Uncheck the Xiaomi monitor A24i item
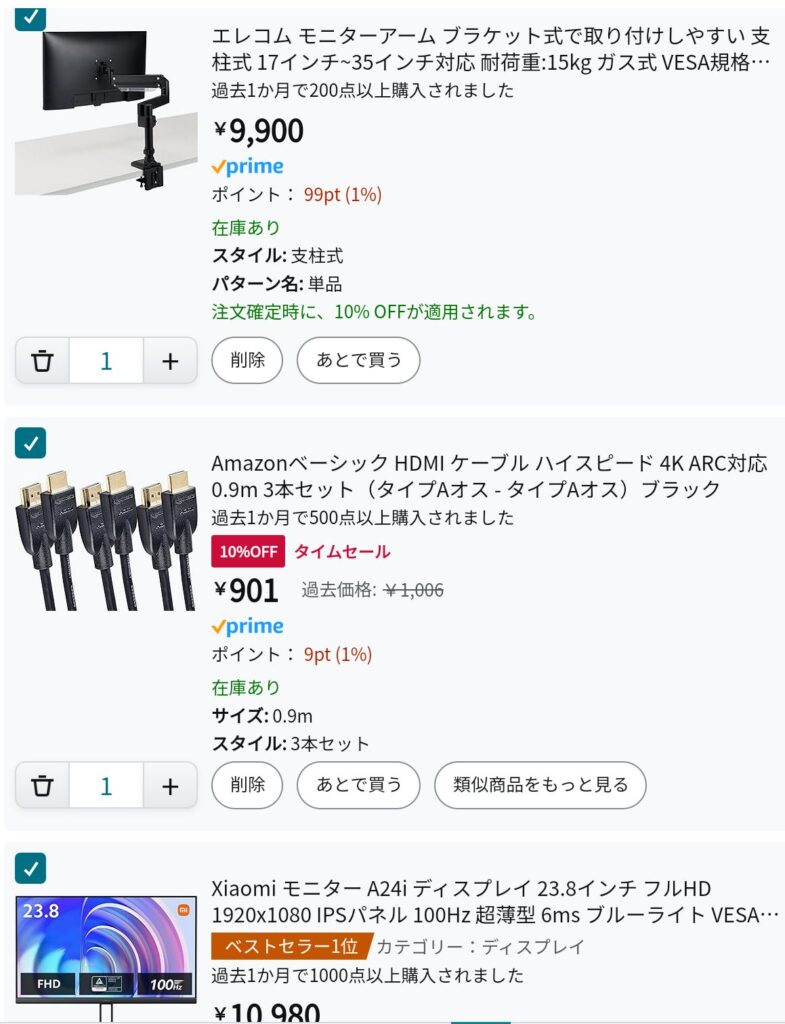Viewport: 785px width, 1024px height. (x=31, y=868)
